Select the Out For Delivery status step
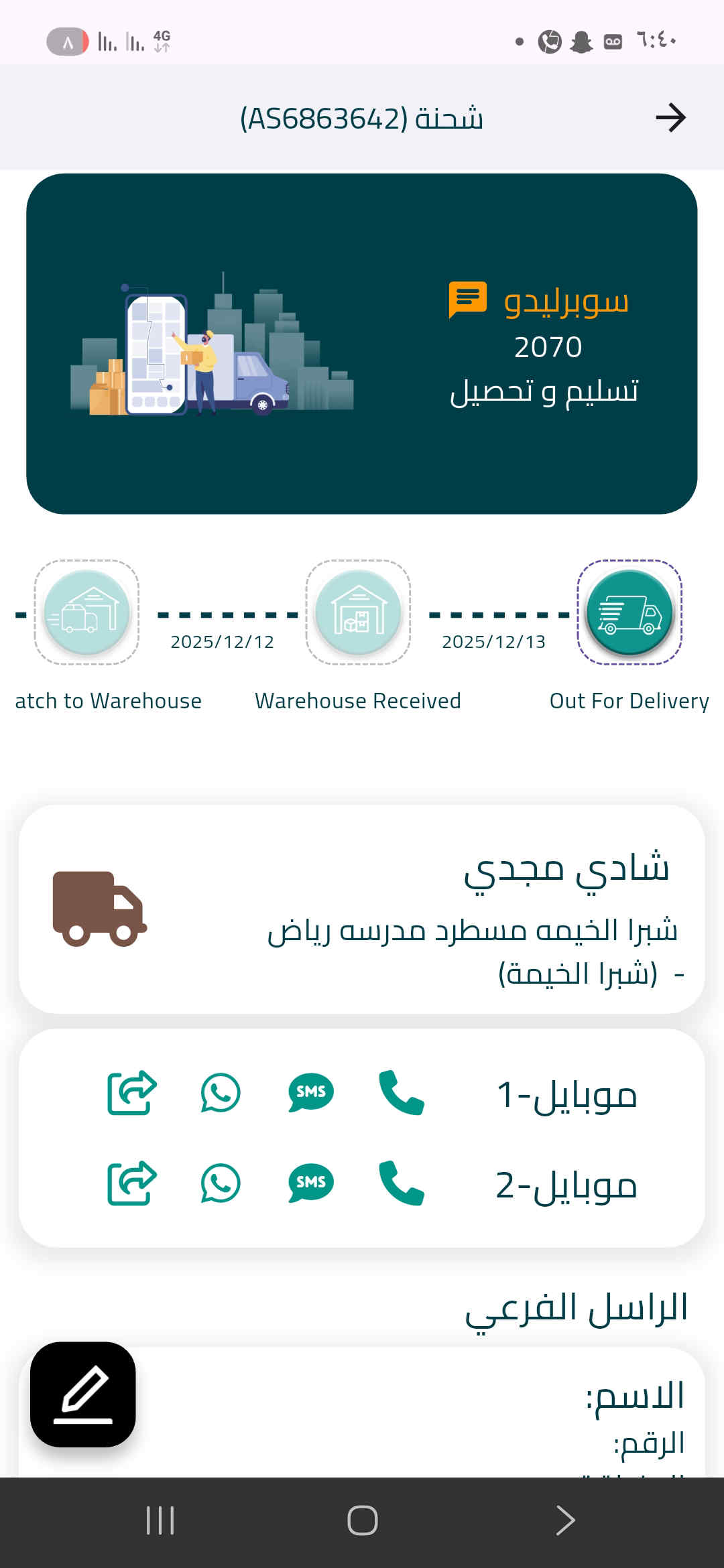 click(629, 612)
